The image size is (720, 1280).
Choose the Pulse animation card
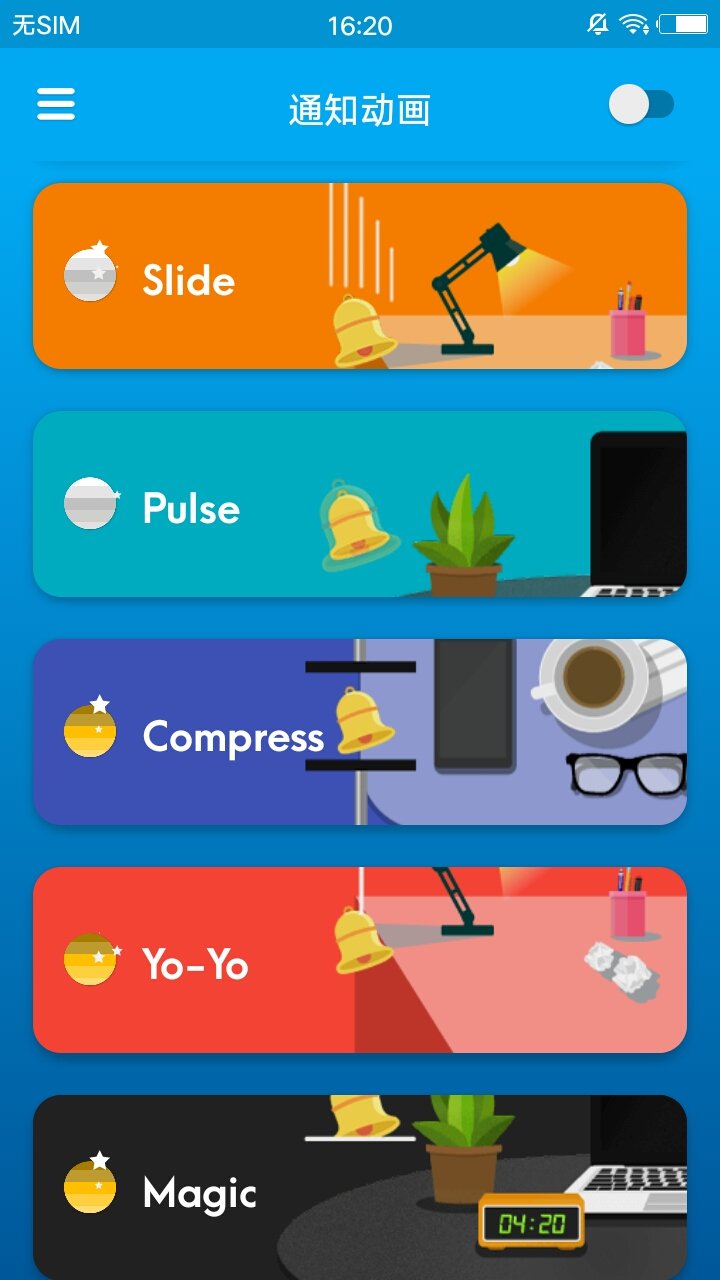click(360, 504)
